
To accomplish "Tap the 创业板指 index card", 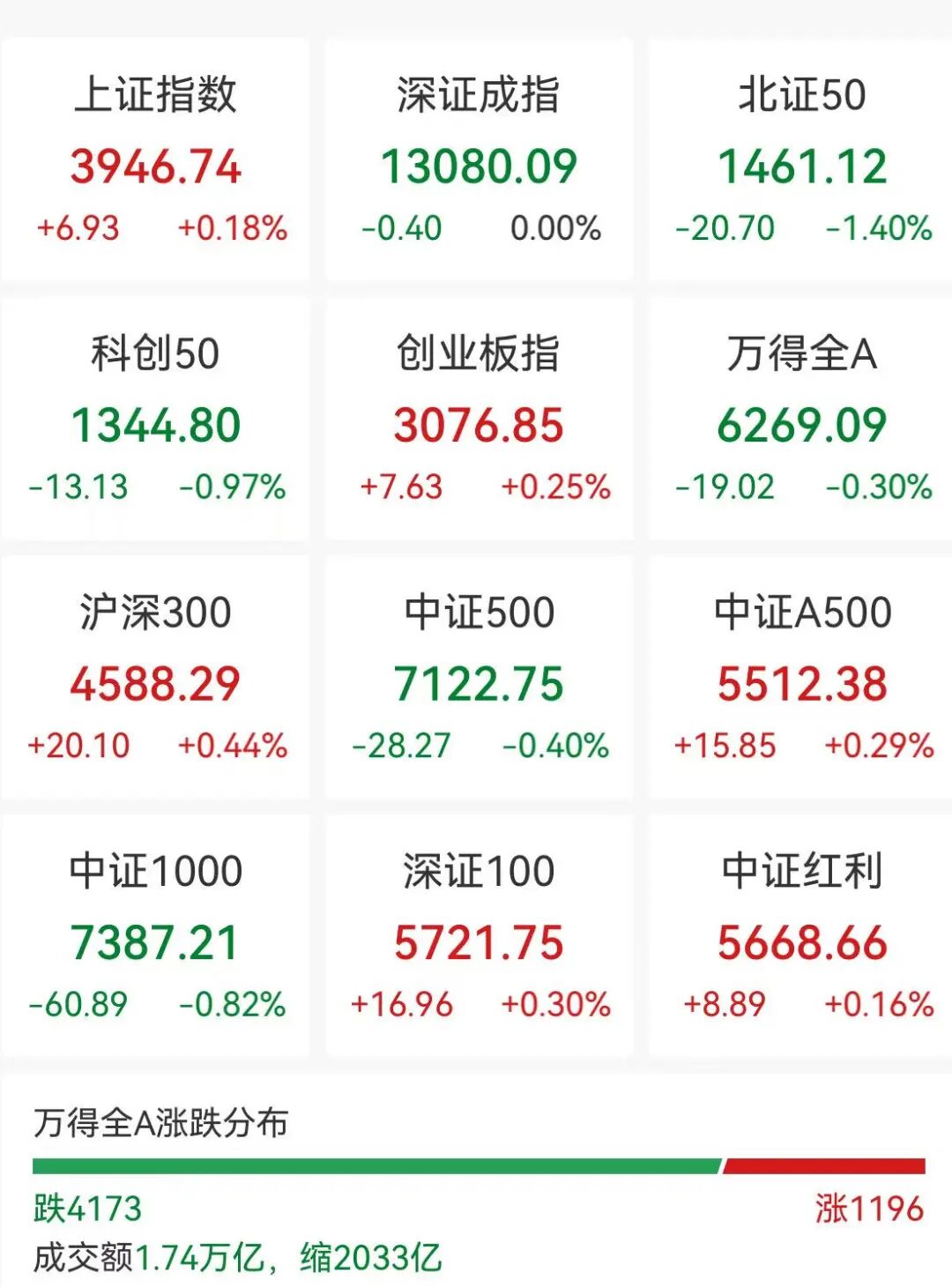I will [479, 419].
